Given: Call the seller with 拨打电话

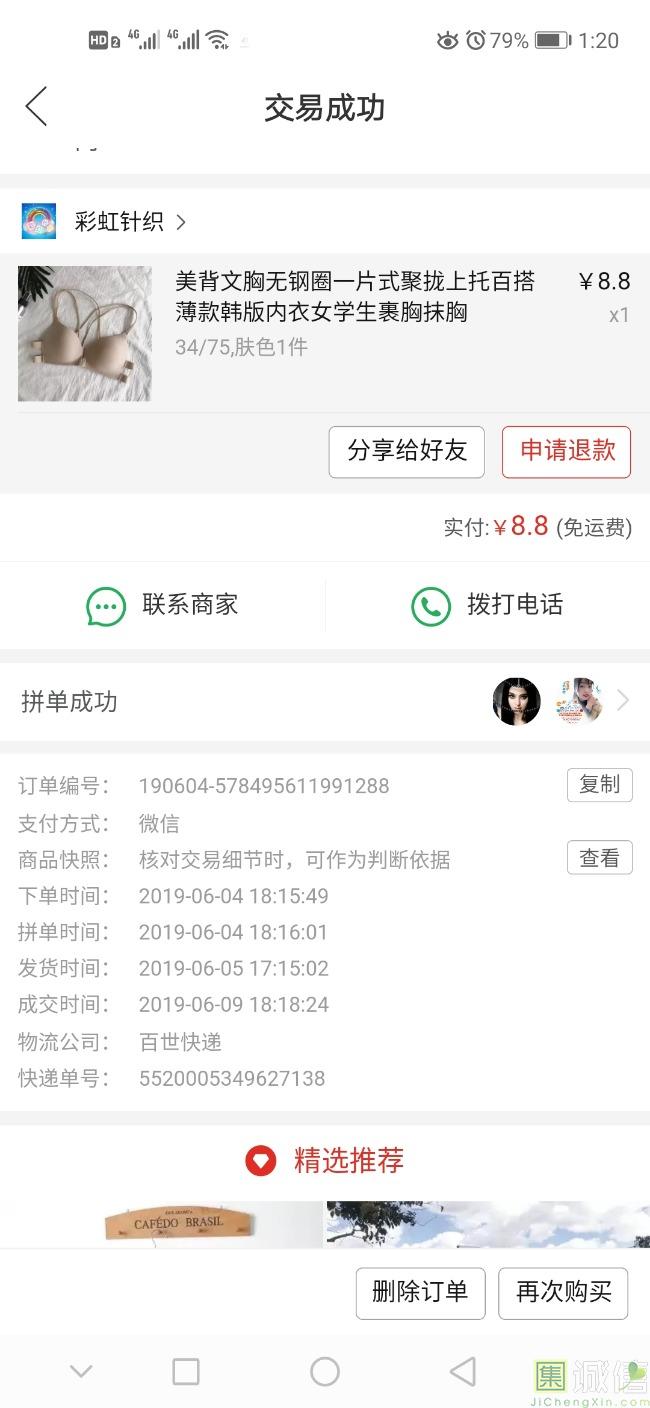Looking at the screenshot, I should [x=487, y=605].
